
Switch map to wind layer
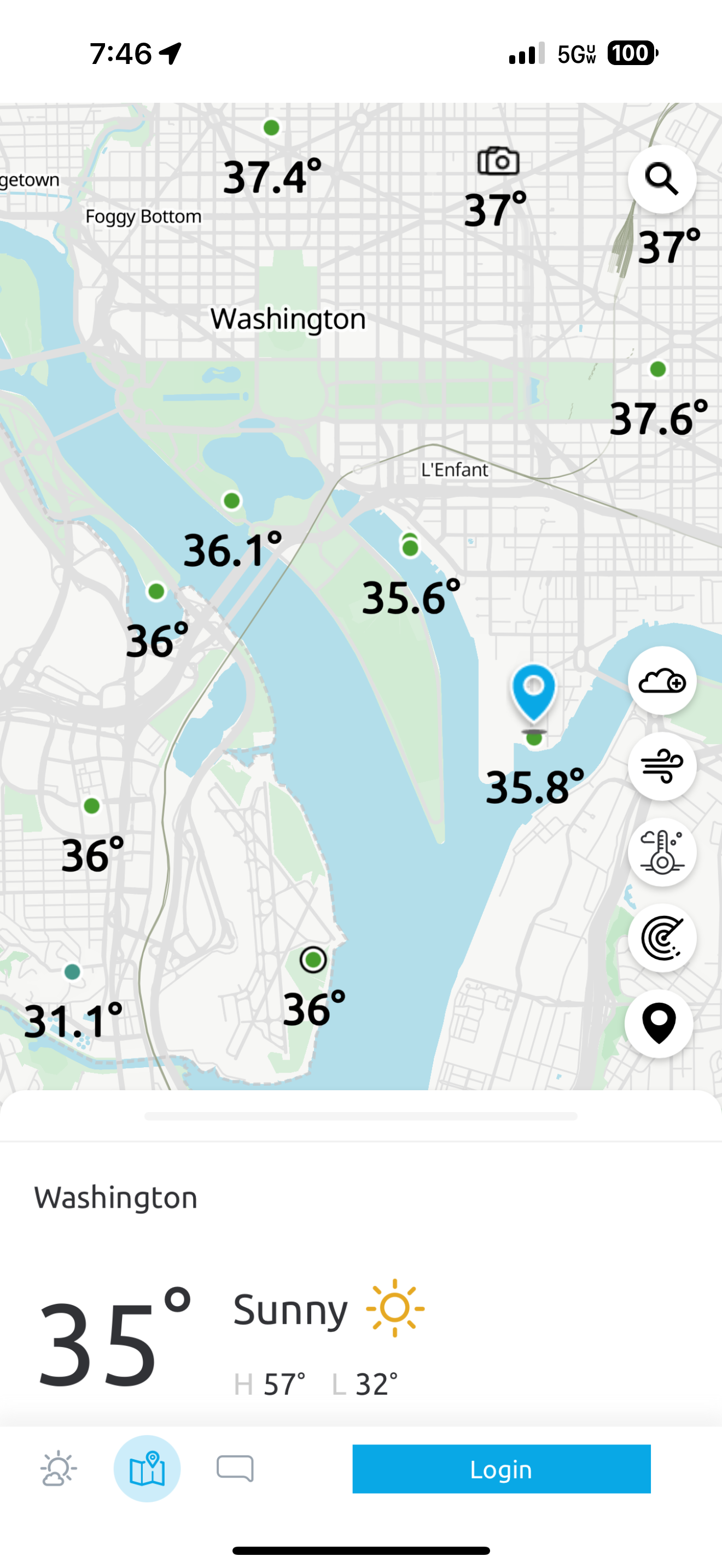[662, 767]
